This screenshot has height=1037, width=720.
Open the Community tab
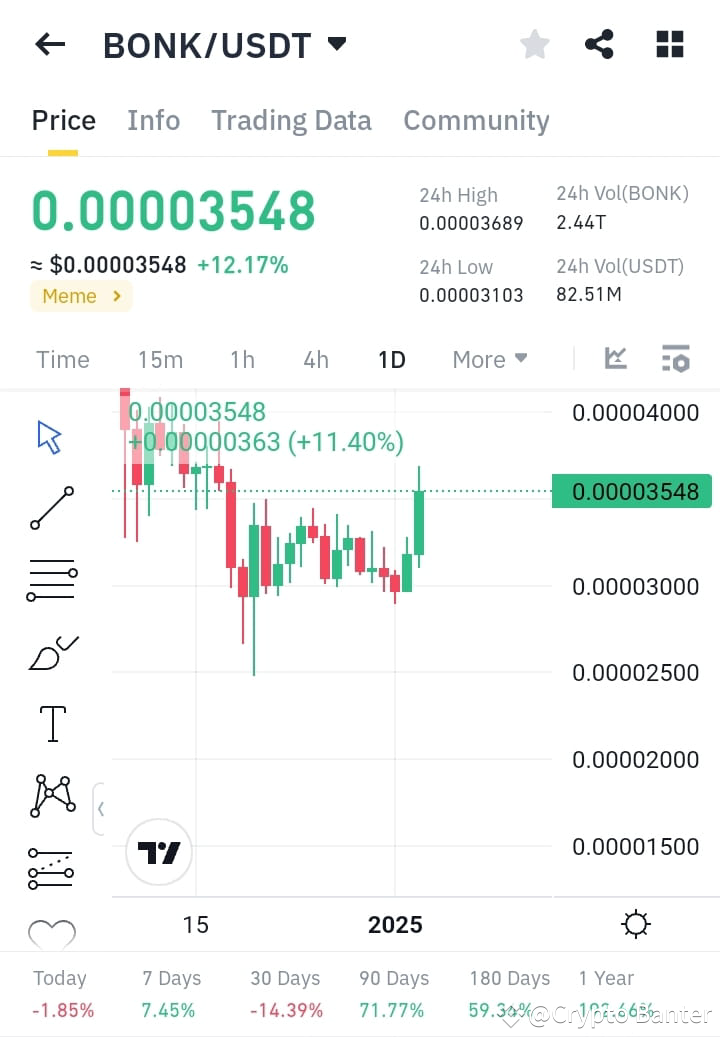[476, 120]
